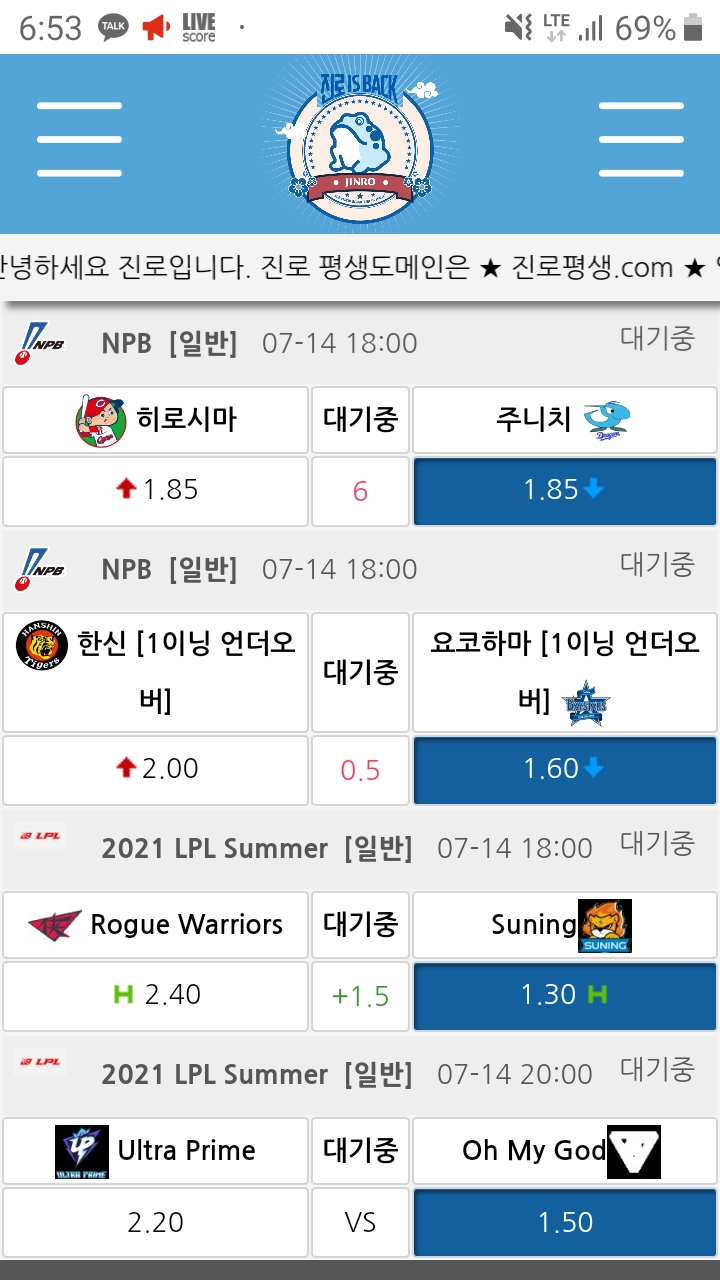This screenshot has height=1280, width=720.
Task: Choose Oh My God odds 1.50
Action: 565,1222
